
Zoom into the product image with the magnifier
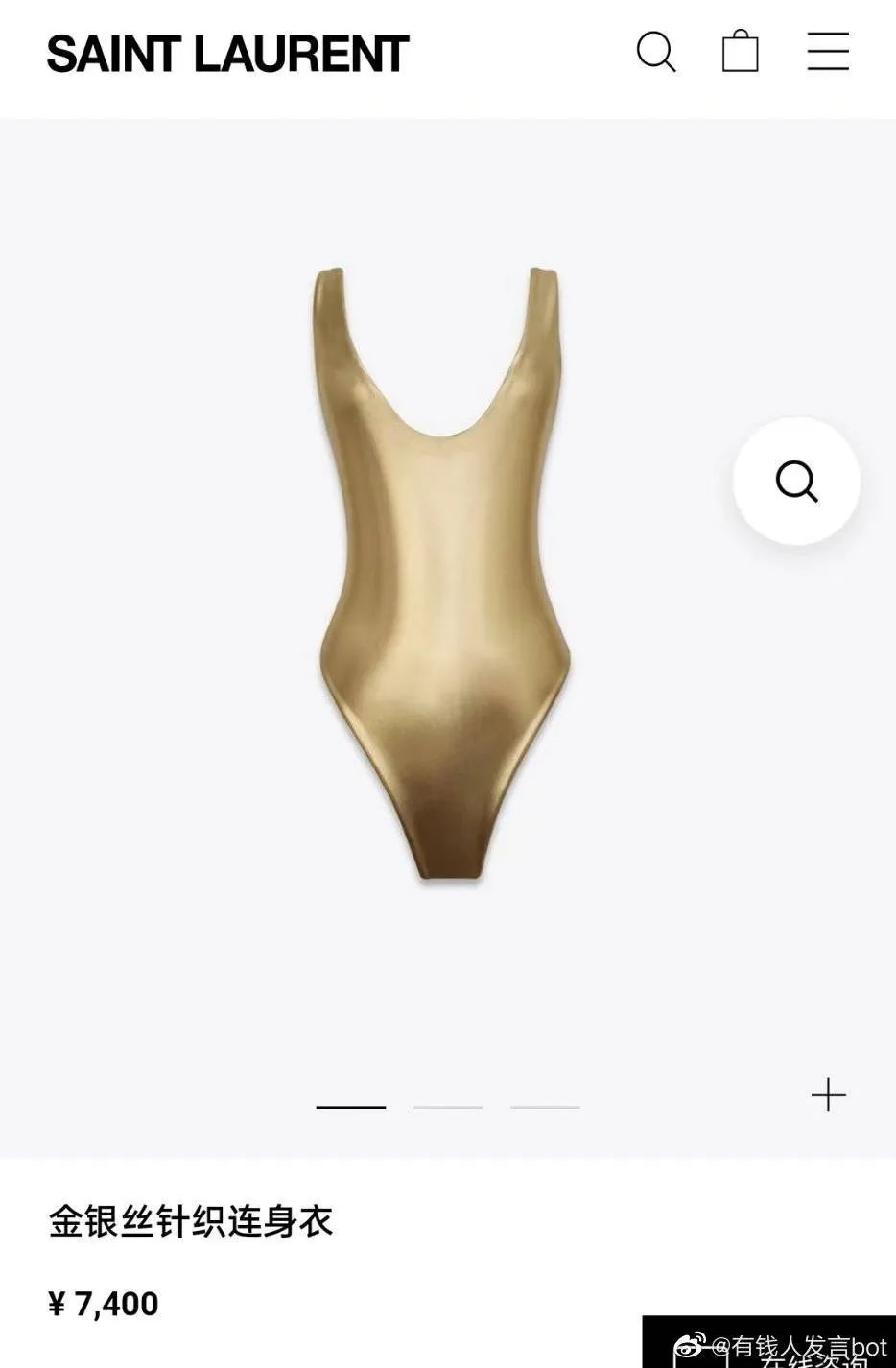[x=796, y=481]
